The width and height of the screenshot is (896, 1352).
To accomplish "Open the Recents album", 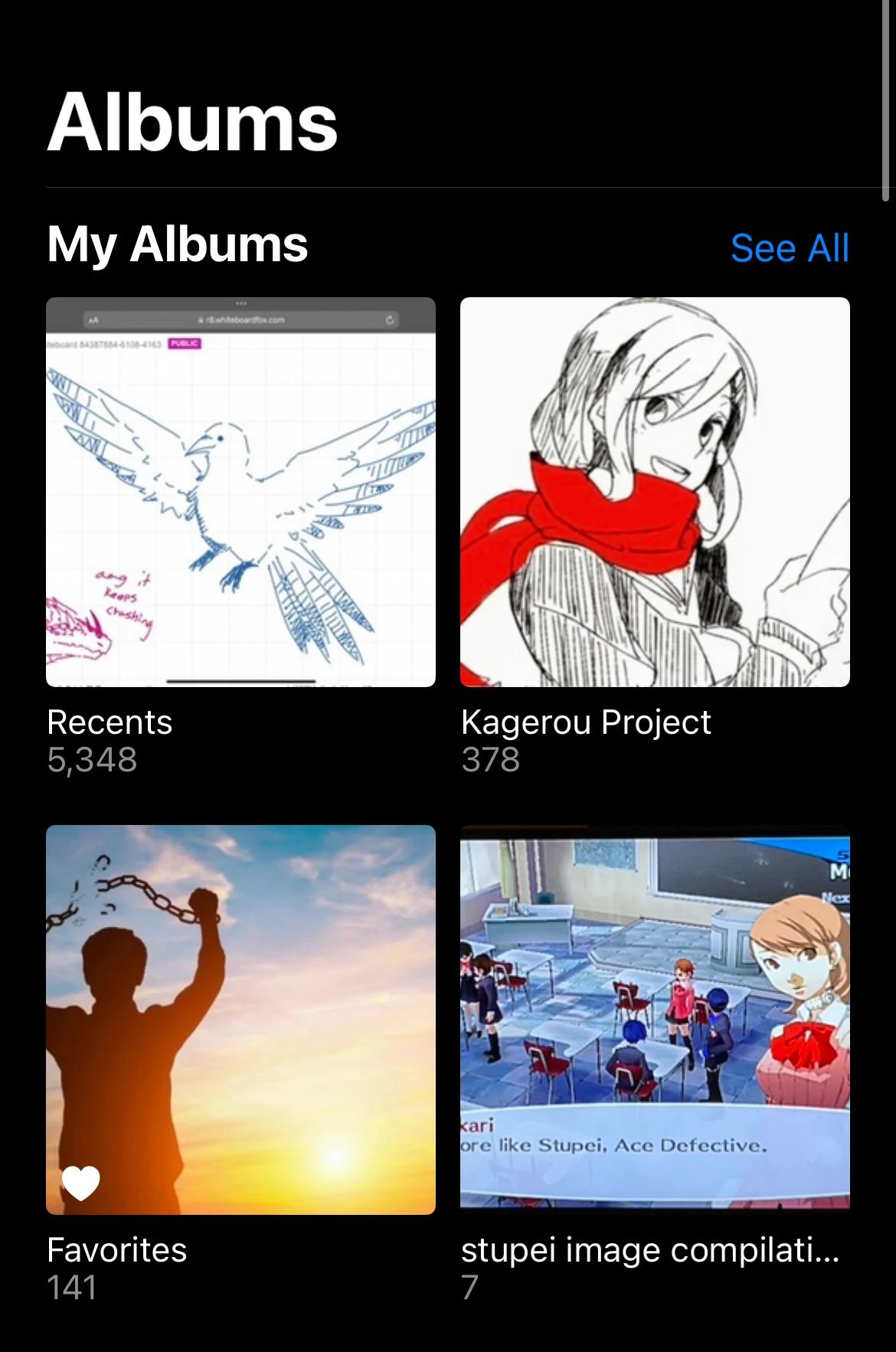I will pyautogui.click(x=240, y=492).
